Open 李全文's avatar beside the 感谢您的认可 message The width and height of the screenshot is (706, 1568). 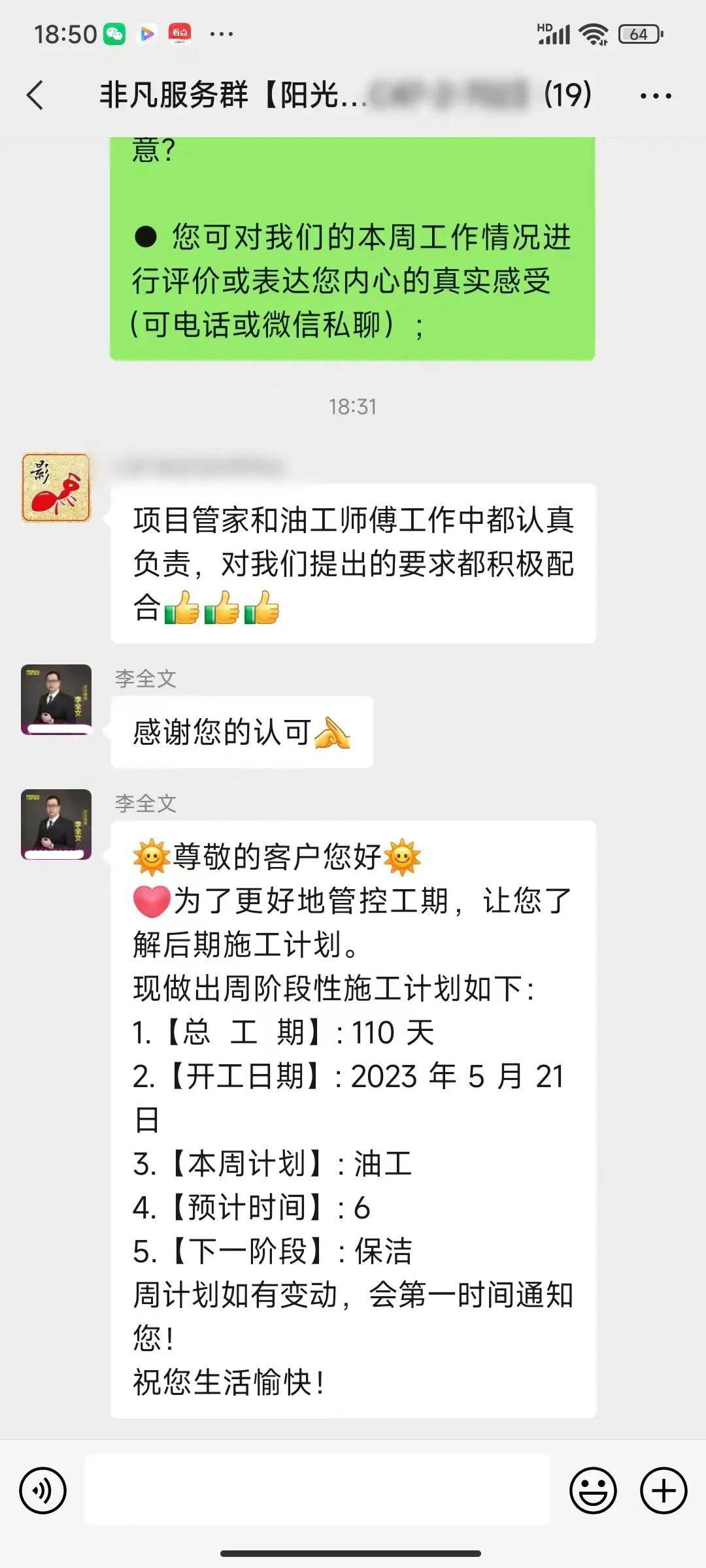(56, 700)
